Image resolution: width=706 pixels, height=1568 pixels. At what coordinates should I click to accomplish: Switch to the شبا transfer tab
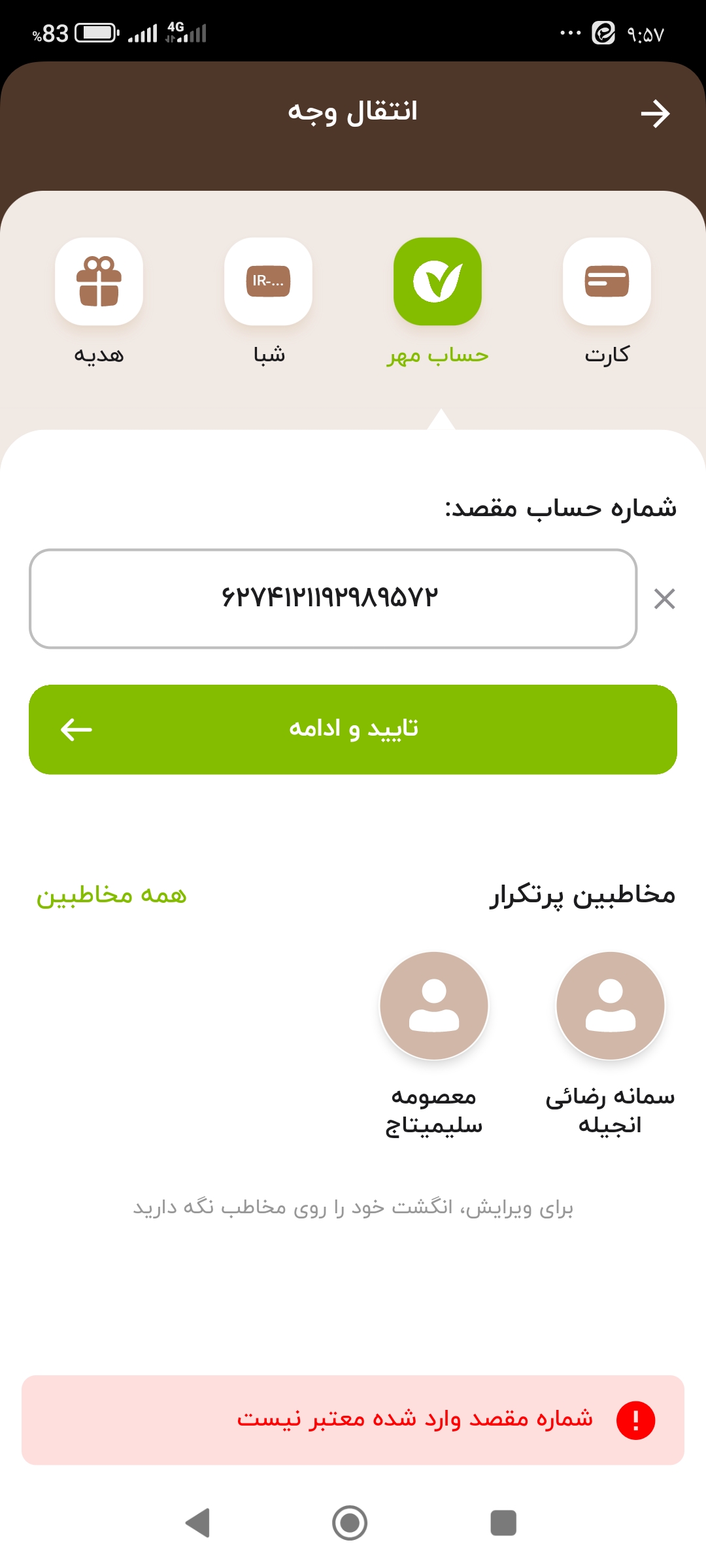[x=268, y=282]
